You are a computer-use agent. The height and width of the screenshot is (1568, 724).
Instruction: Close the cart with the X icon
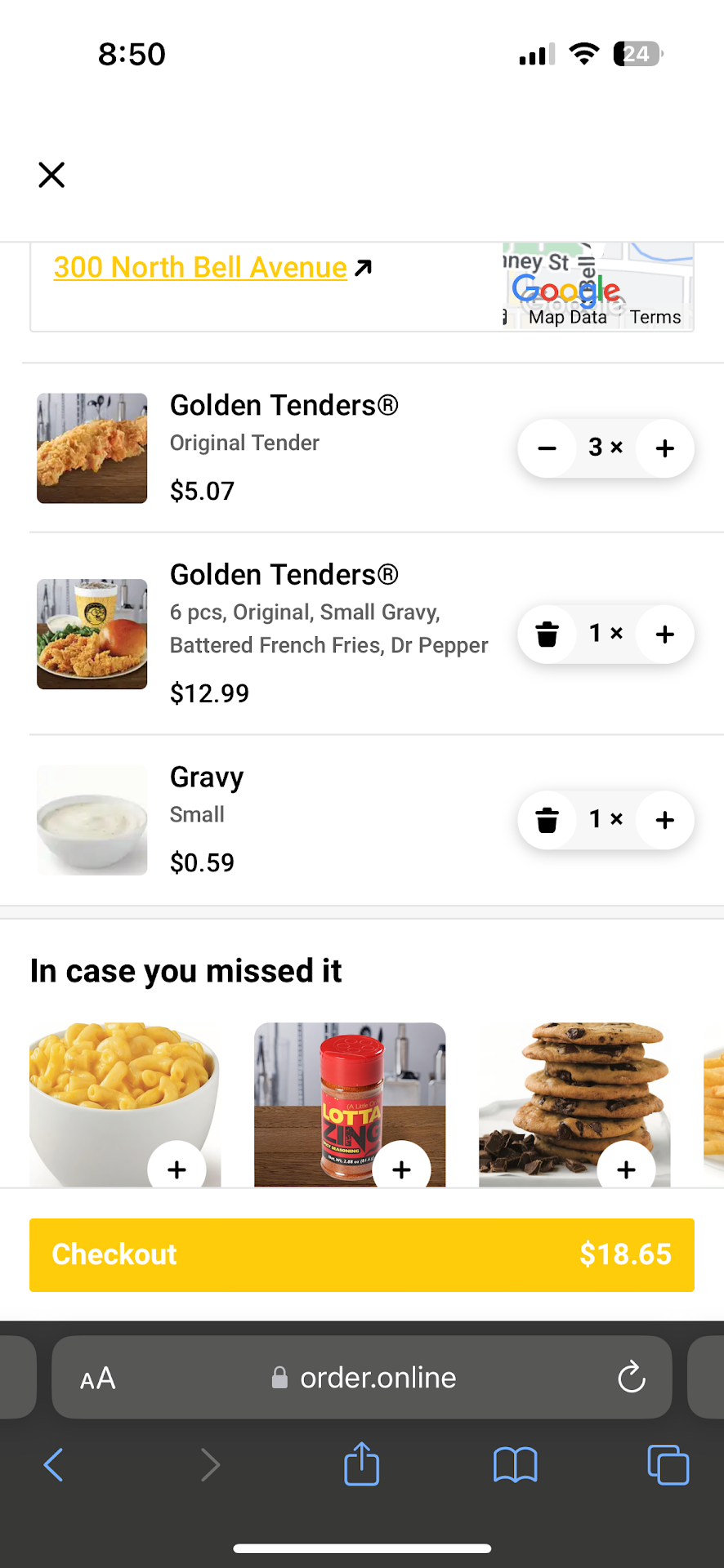click(x=51, y=175)
